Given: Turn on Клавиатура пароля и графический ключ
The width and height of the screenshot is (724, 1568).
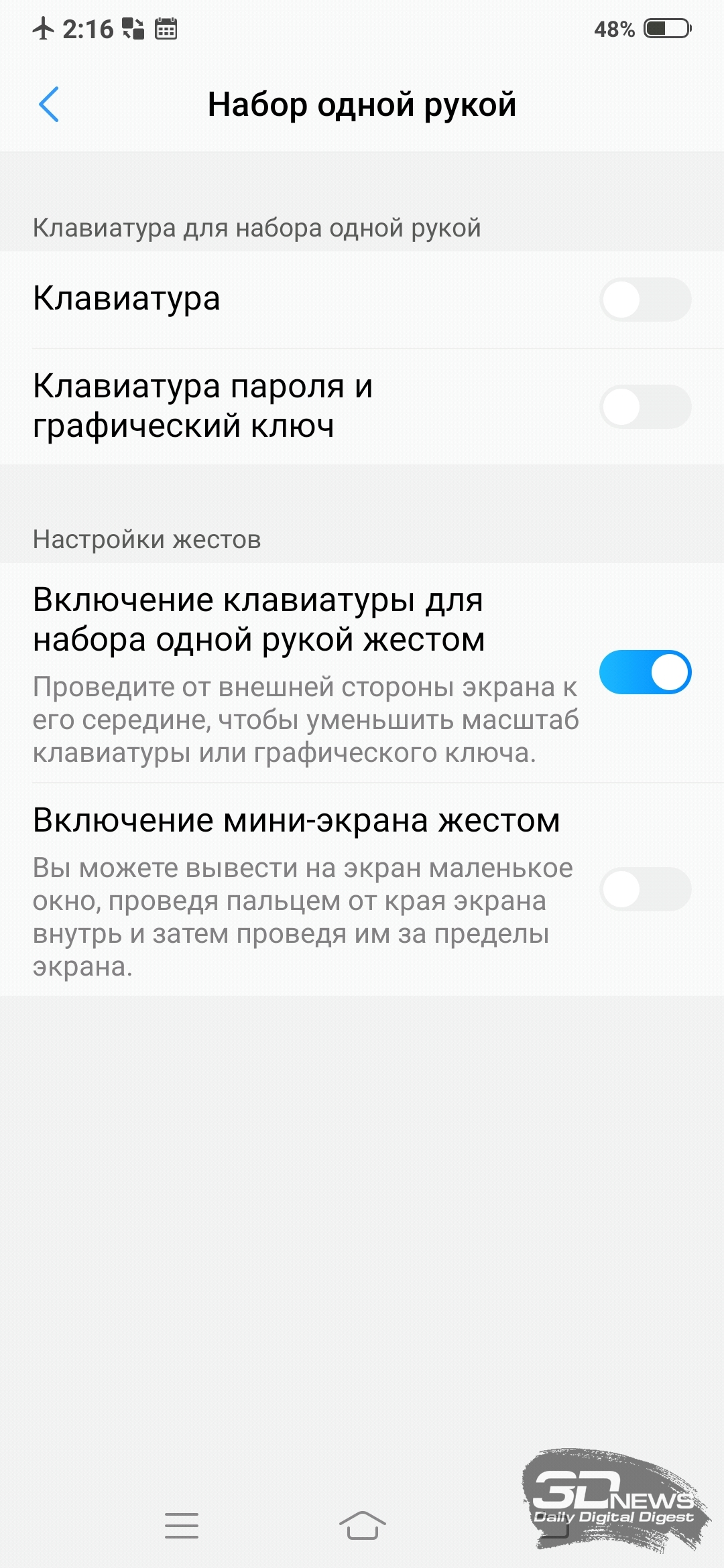Looking at the screenshot, I should [x=645, y=407].
